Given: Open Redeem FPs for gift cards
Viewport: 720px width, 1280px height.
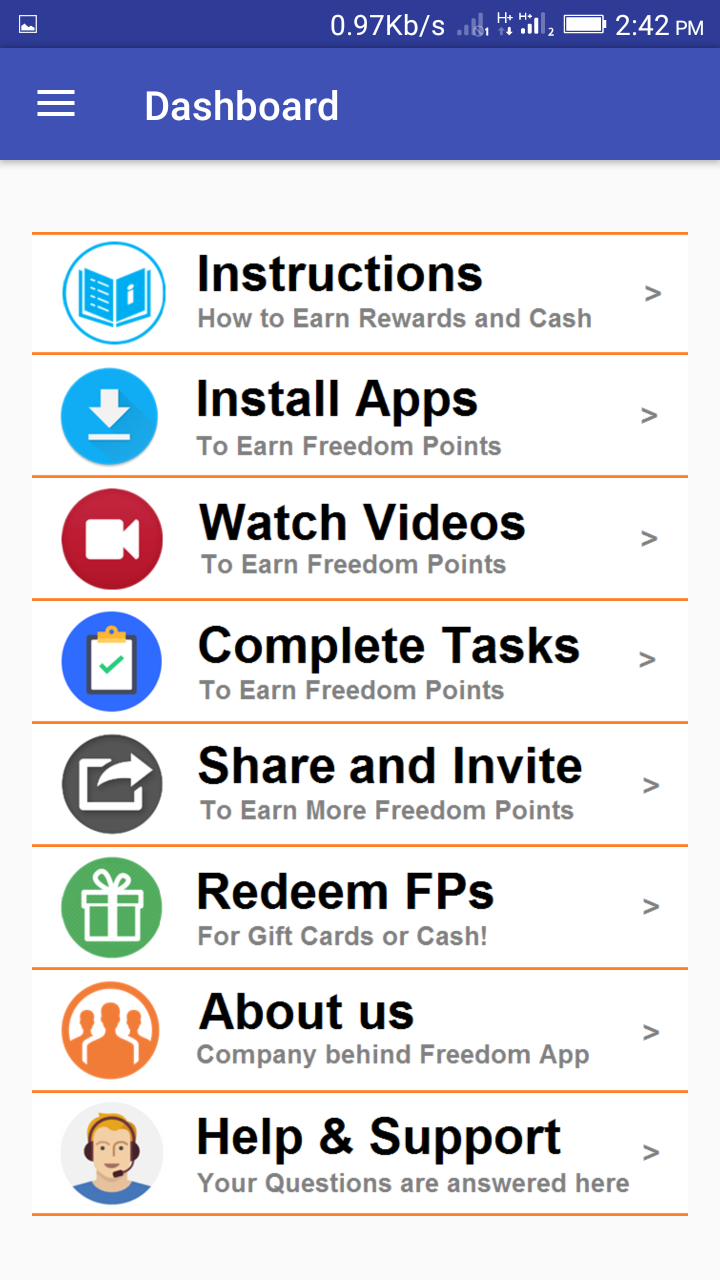Looking at the screenshot, I should [x=360, y=907].
